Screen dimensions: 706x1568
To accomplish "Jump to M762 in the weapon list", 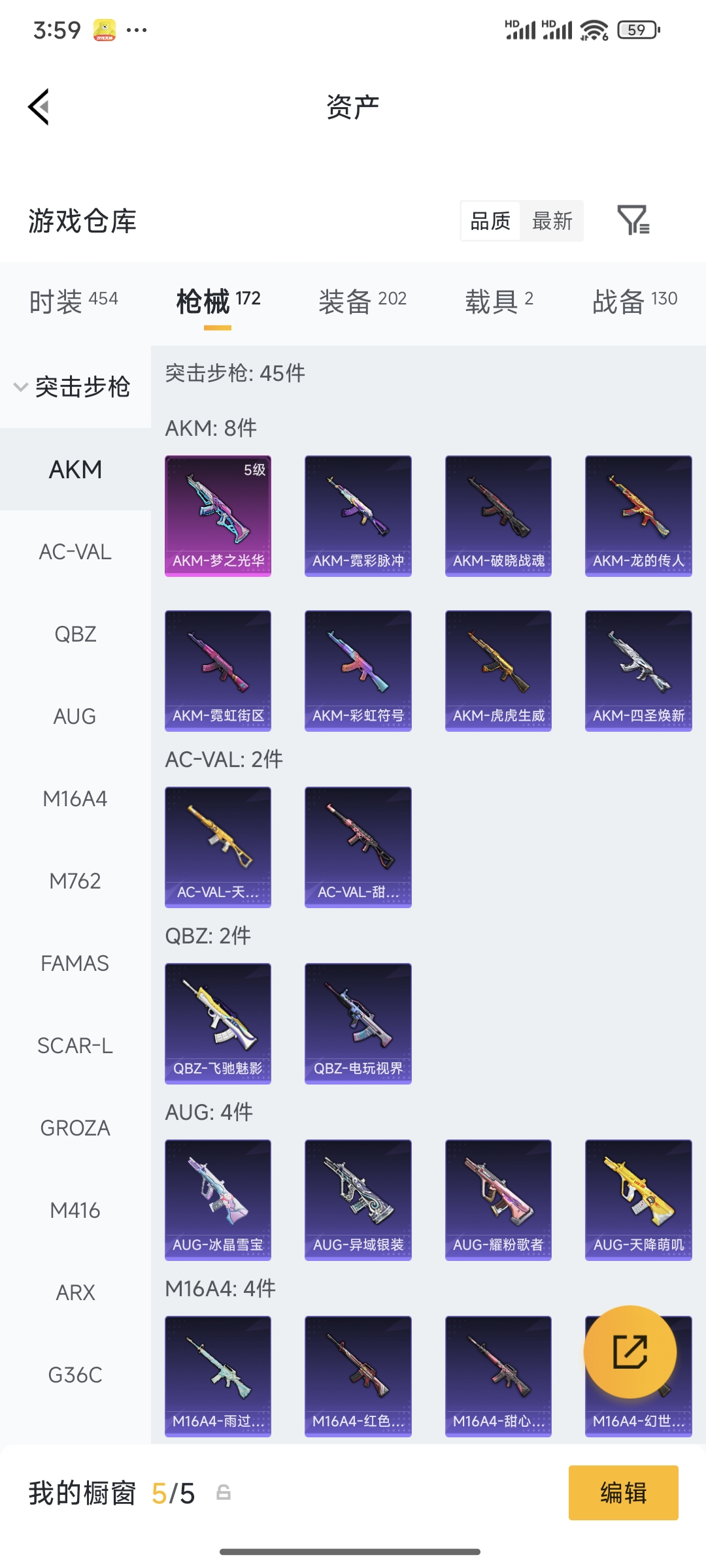I will coord(75,881).
